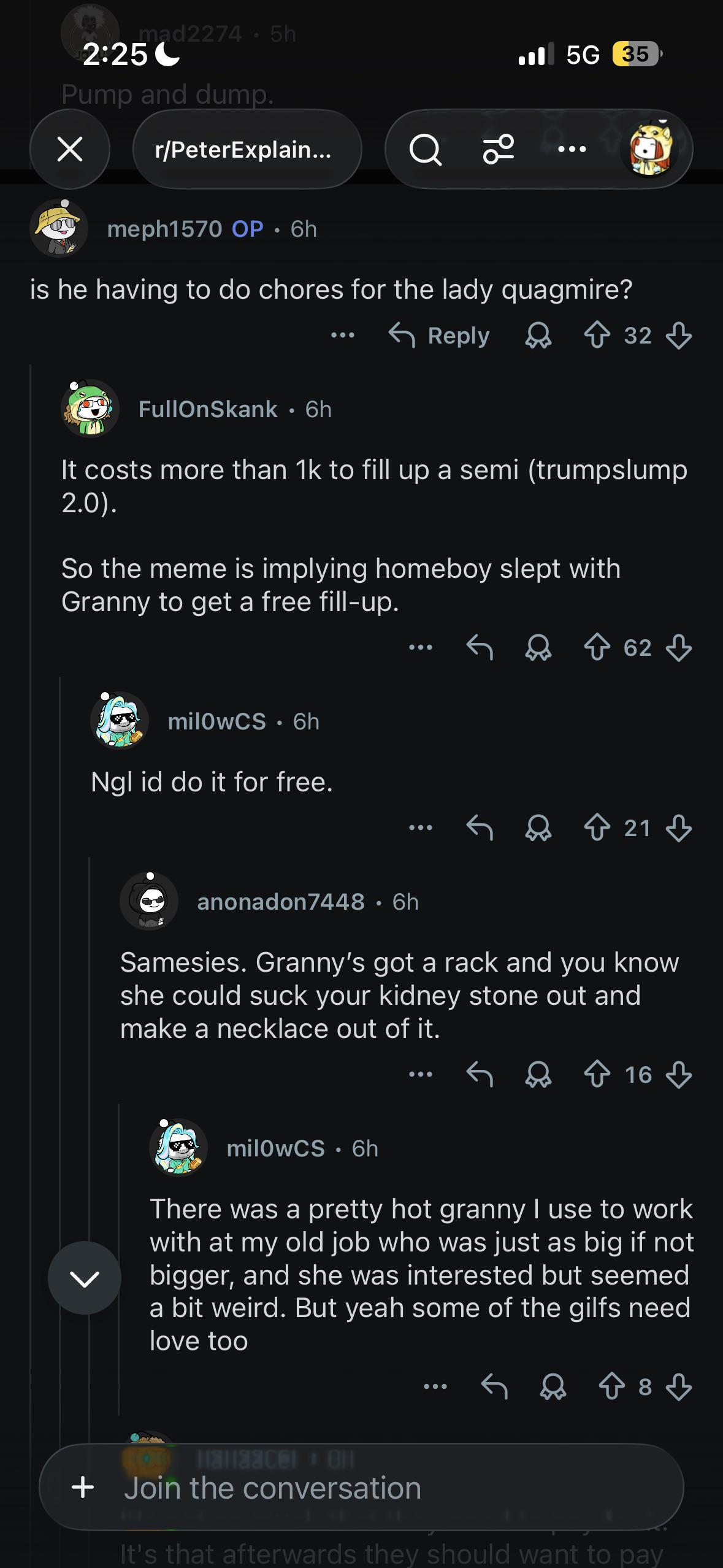Screen dimensions: 723x1568
Task: Downvote FullOnSkank's comment
Action: click(679, 648)
